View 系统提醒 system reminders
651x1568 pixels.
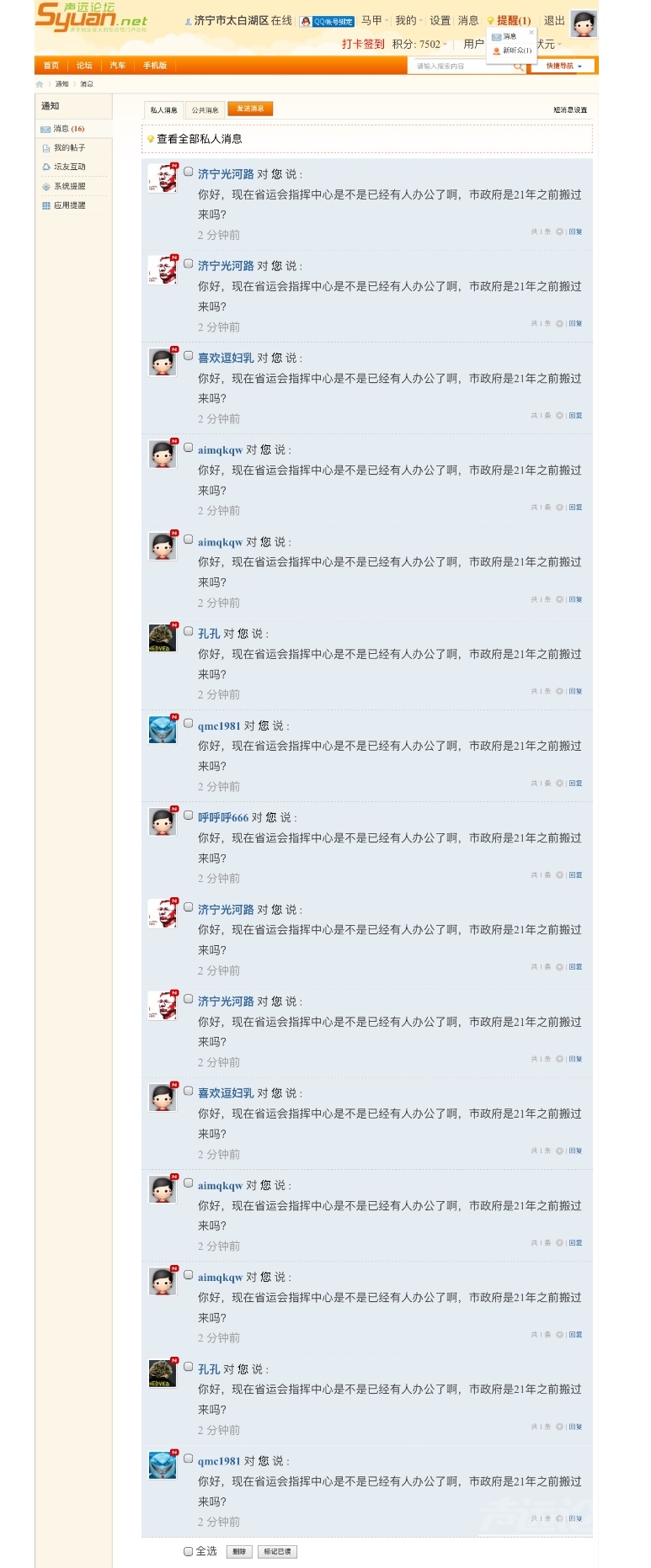(x=45, y=186)
